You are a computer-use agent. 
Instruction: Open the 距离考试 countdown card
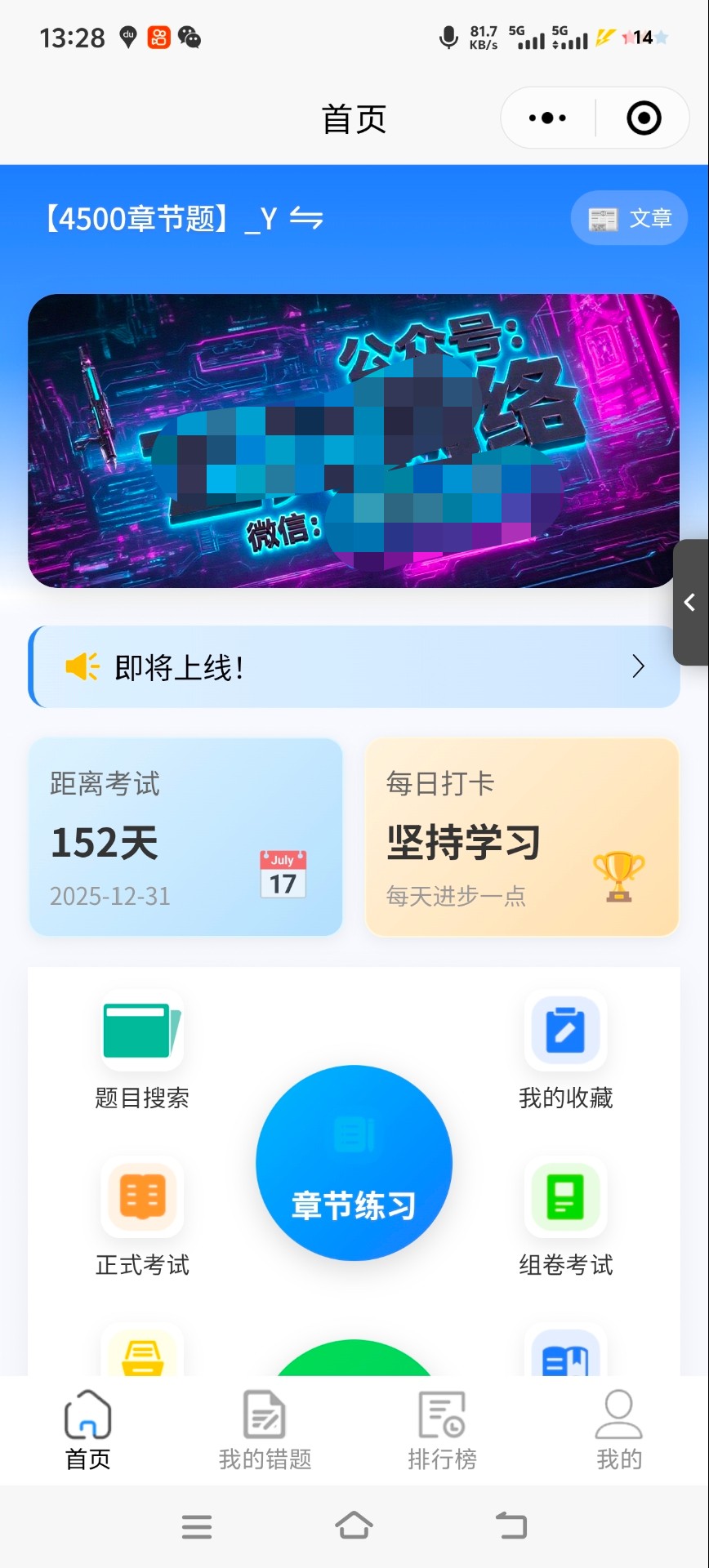(x=185, y=837)
